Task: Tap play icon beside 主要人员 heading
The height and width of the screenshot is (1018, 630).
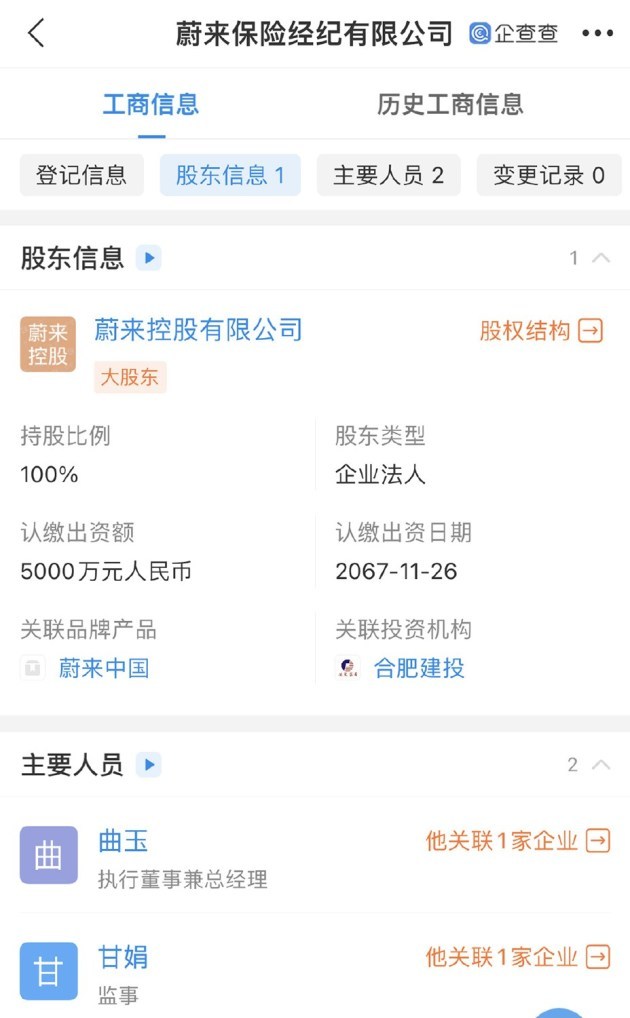Action: 149,764
